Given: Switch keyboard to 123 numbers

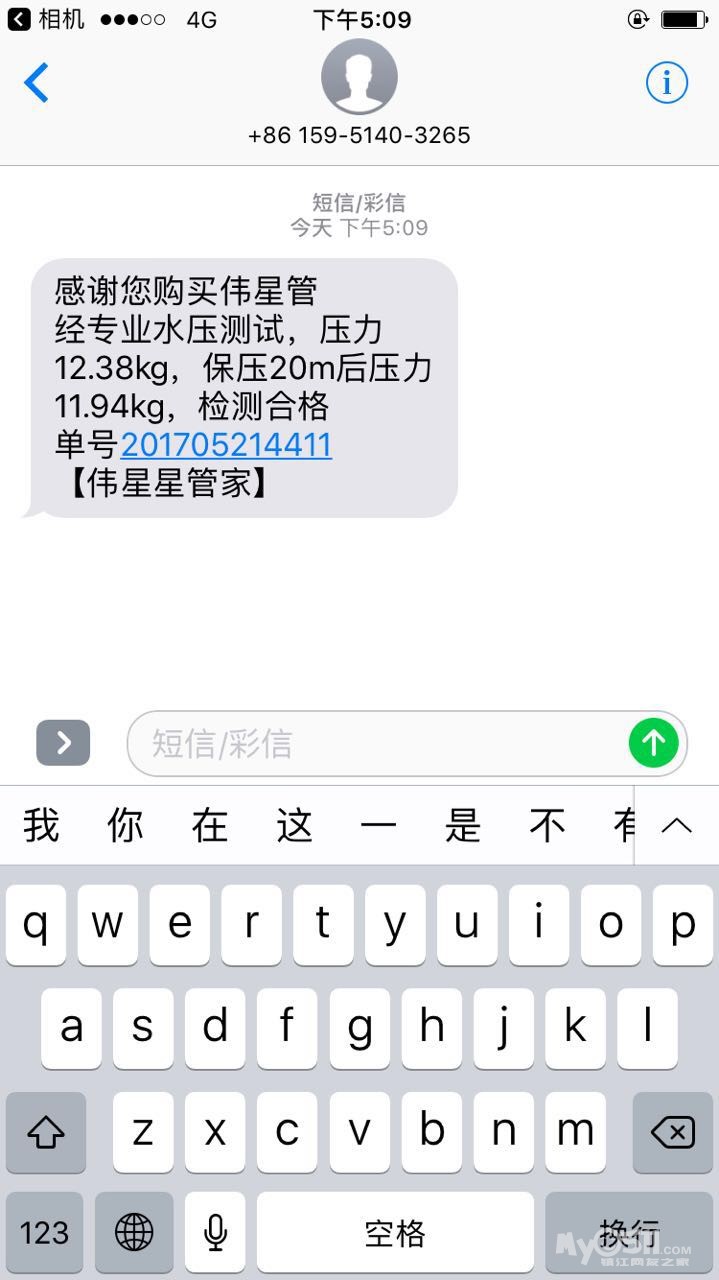Looking at the screenshot, I should click(x=45, y=1232).
